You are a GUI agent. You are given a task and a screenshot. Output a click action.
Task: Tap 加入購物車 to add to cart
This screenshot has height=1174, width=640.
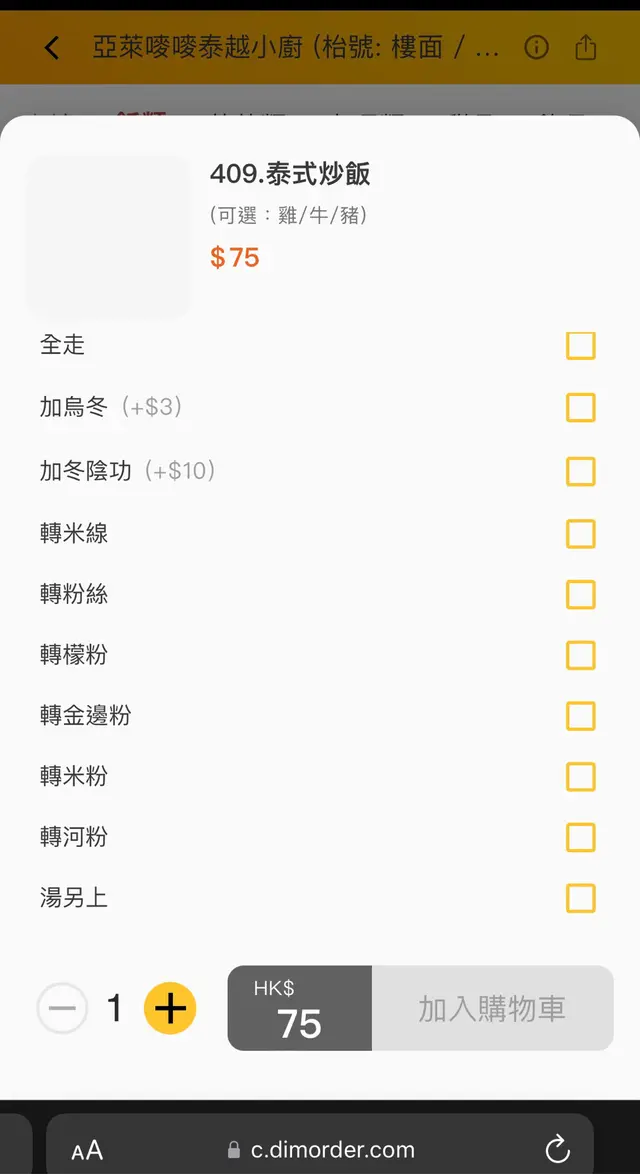(492, 1008)
